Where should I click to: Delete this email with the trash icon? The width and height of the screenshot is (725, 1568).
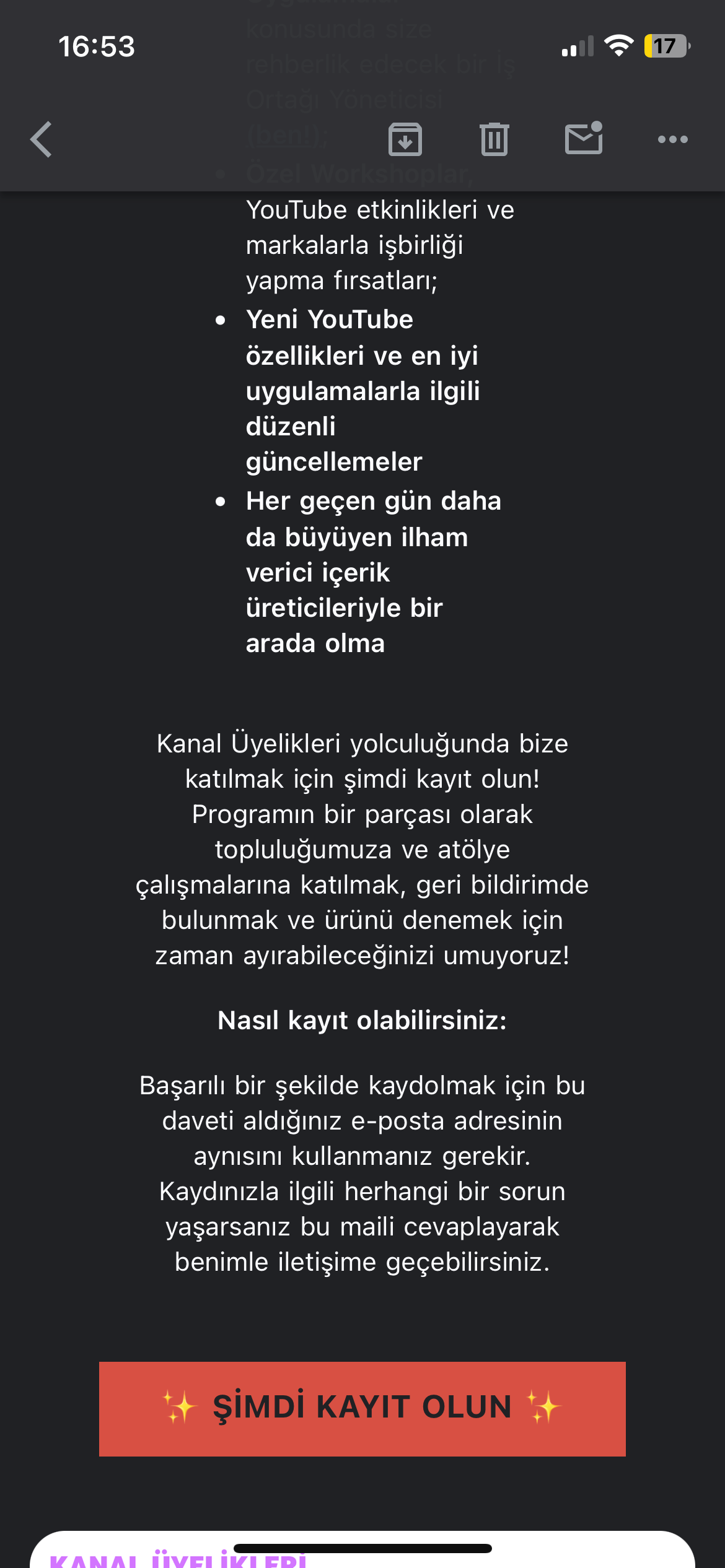(494, 139)
